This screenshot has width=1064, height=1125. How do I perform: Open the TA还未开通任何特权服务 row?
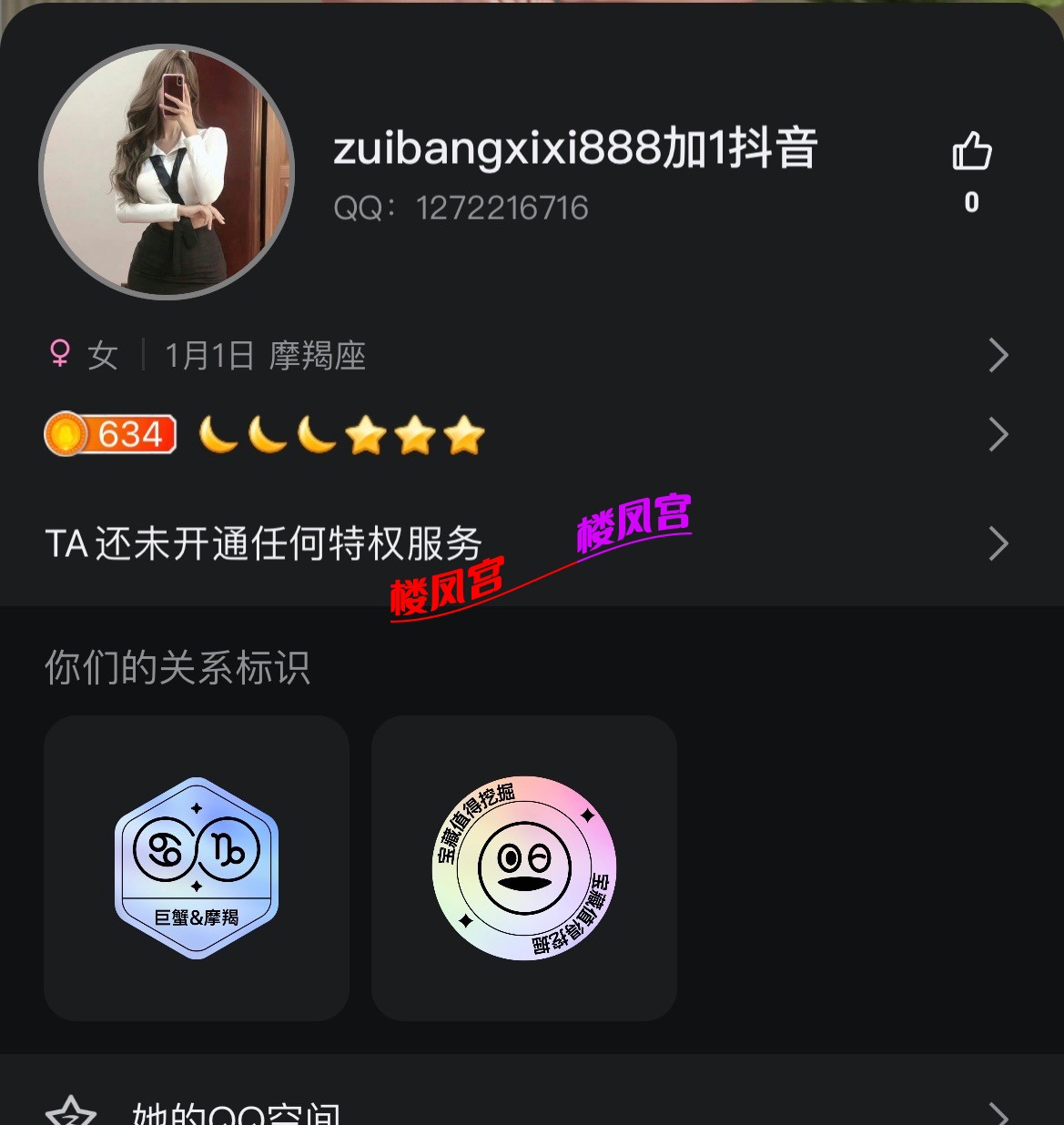(x=528, y=544)
